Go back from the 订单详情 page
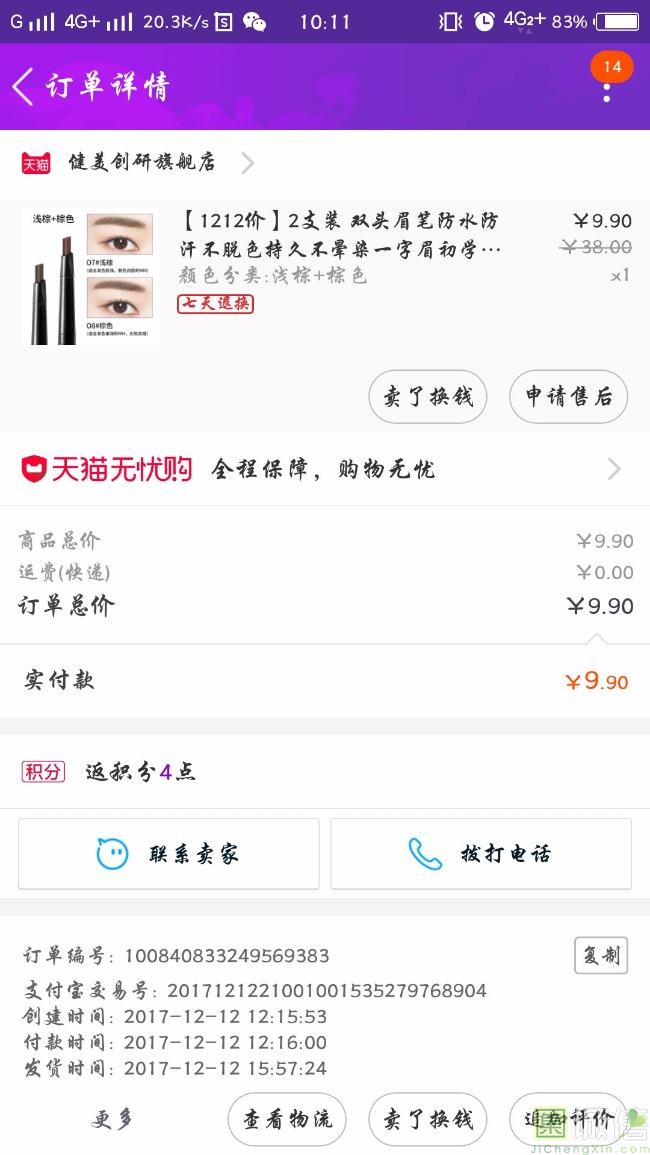650x1155 pixels. click(24, 87)
